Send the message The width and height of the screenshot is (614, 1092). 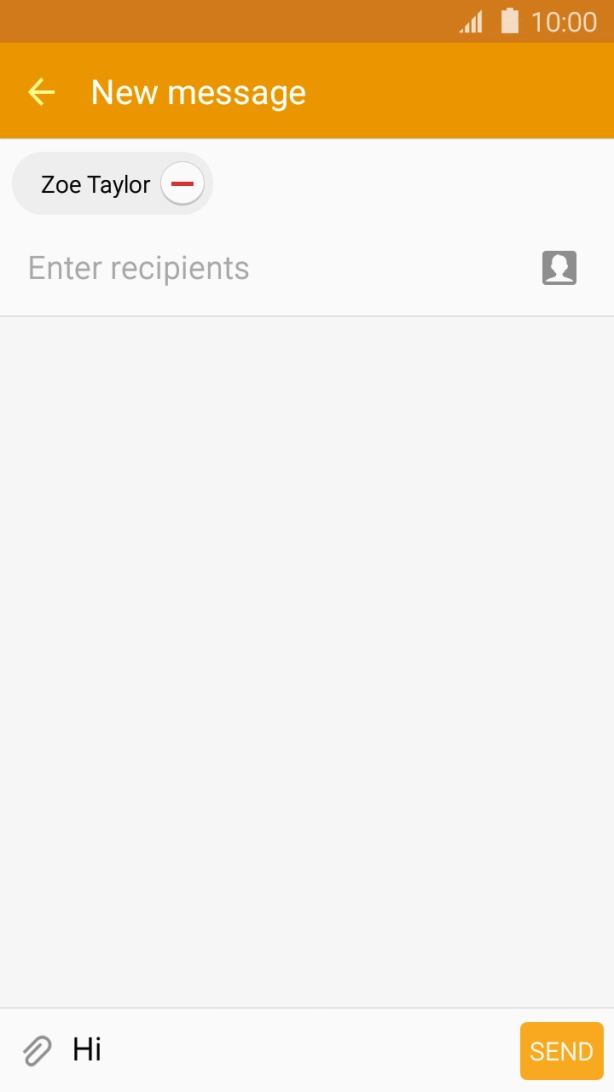561,1051
